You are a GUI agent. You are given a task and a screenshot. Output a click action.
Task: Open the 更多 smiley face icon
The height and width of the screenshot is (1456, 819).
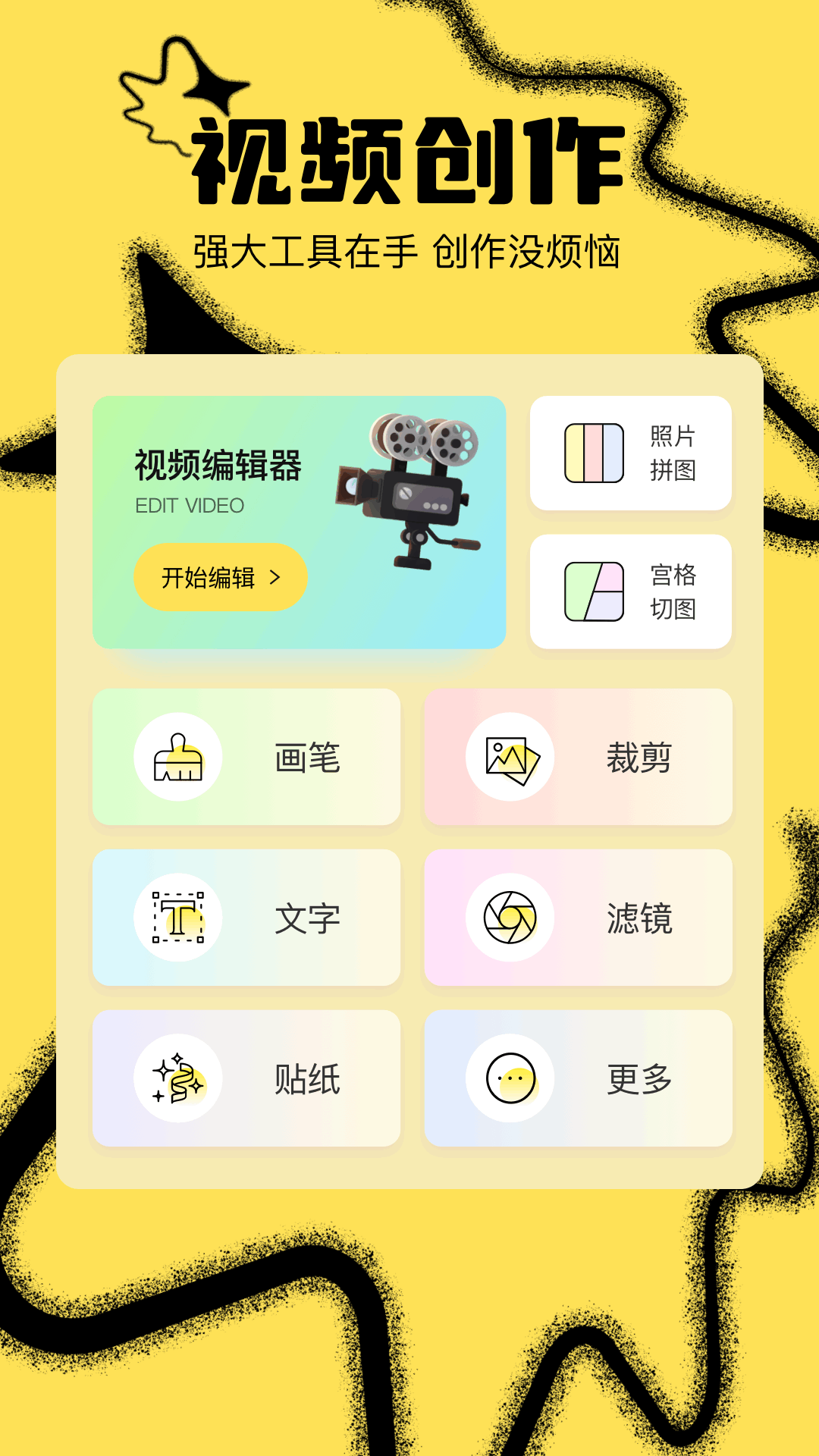coord(510,1078)
